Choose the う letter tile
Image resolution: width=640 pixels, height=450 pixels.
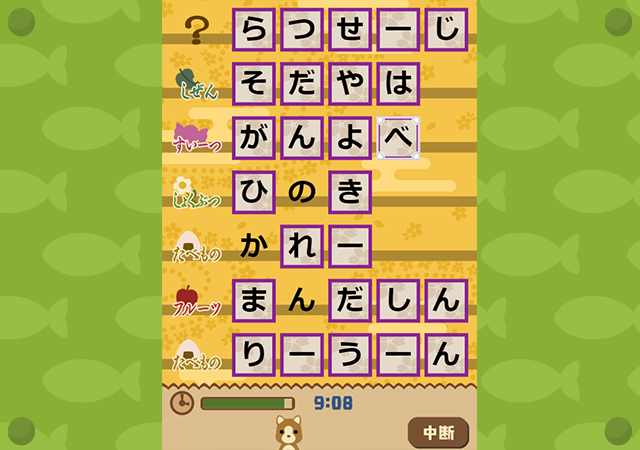click(350, 354)
